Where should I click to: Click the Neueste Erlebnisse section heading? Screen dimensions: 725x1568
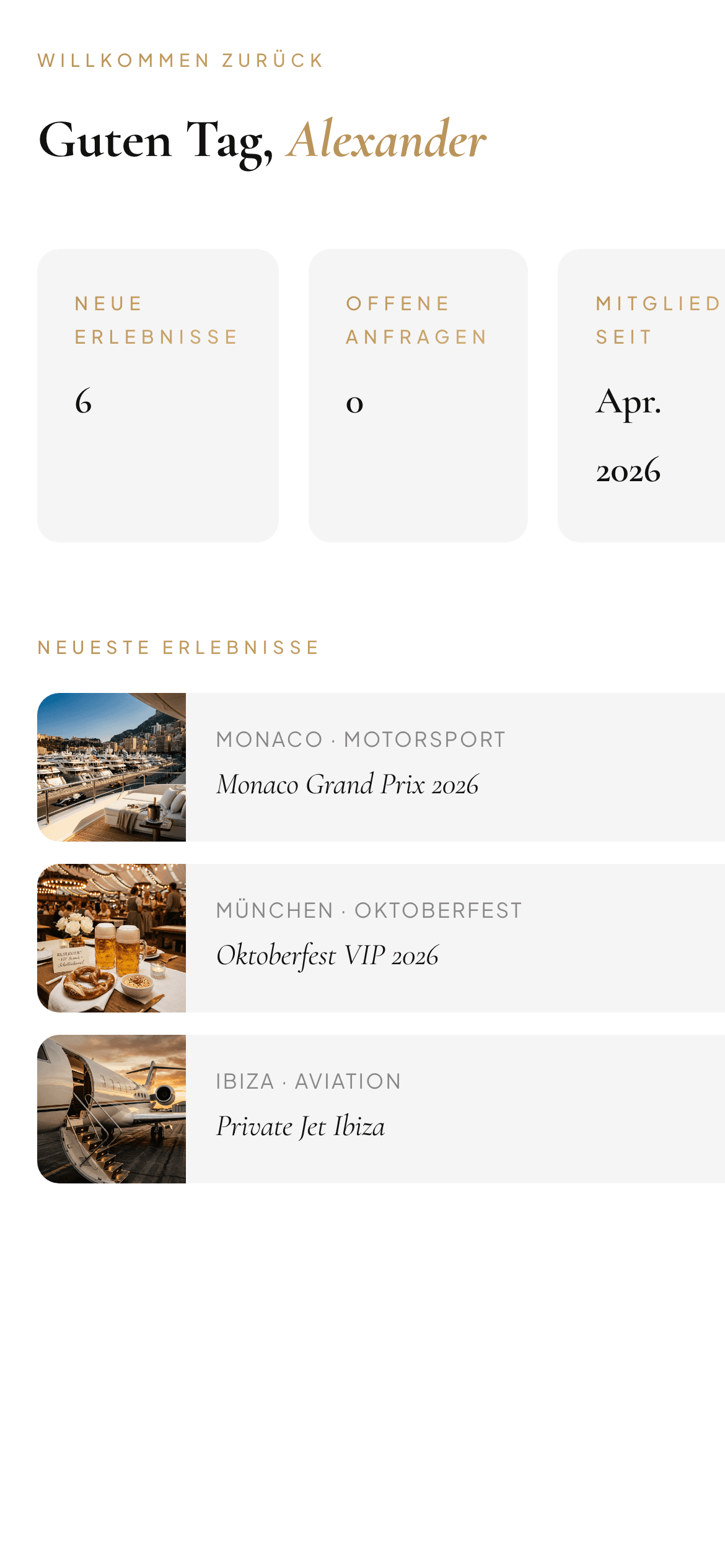click(x=178, y=648)
